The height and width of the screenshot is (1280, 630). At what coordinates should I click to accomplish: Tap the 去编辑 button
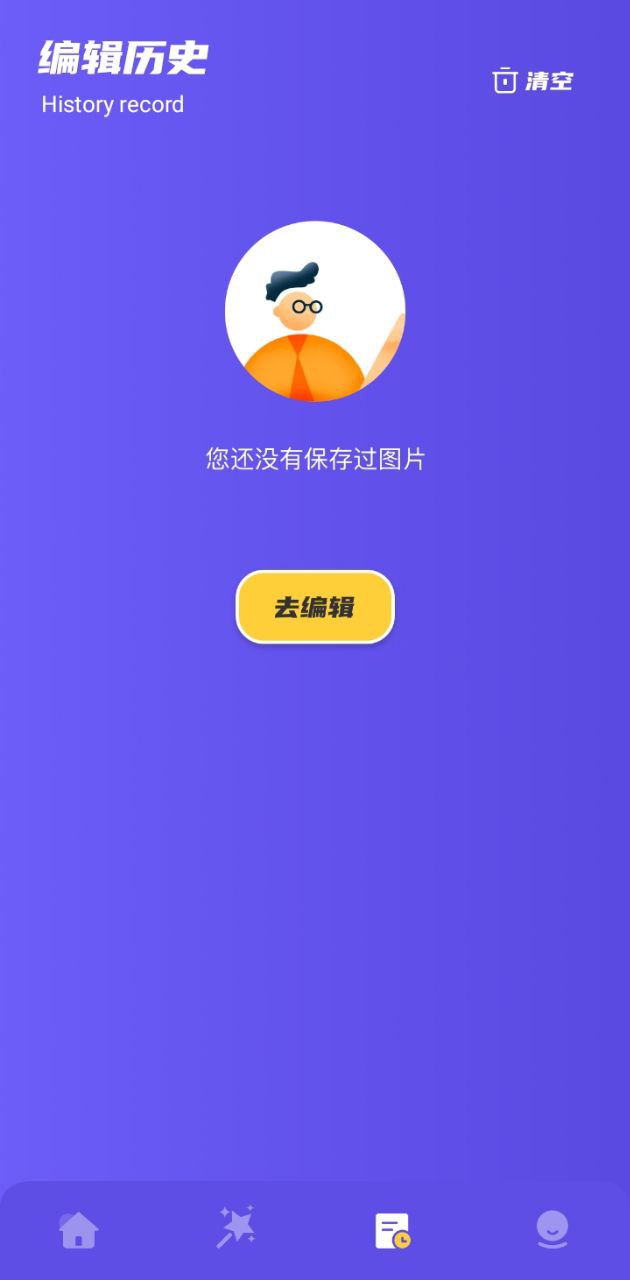315,607
